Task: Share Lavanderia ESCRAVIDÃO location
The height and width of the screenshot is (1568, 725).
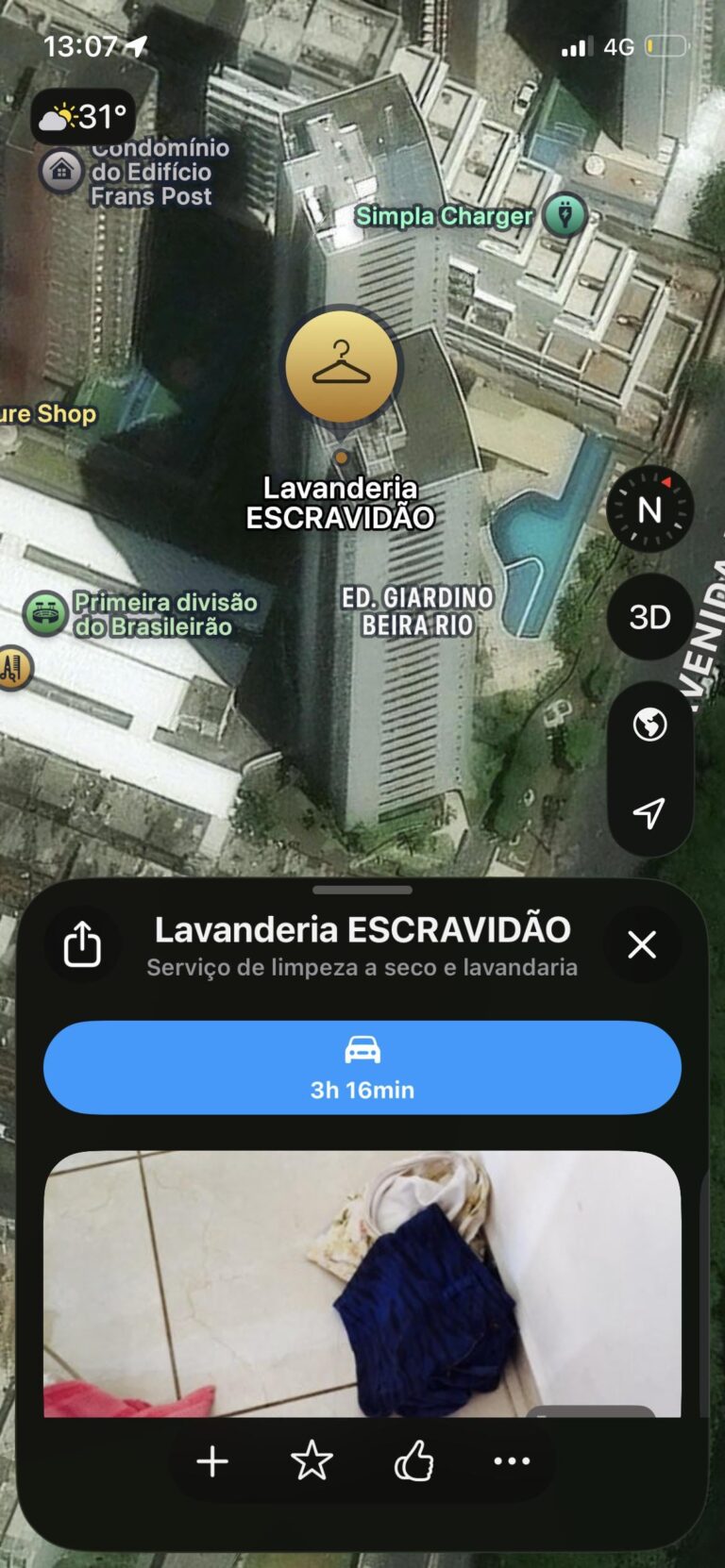Action: 82,944
